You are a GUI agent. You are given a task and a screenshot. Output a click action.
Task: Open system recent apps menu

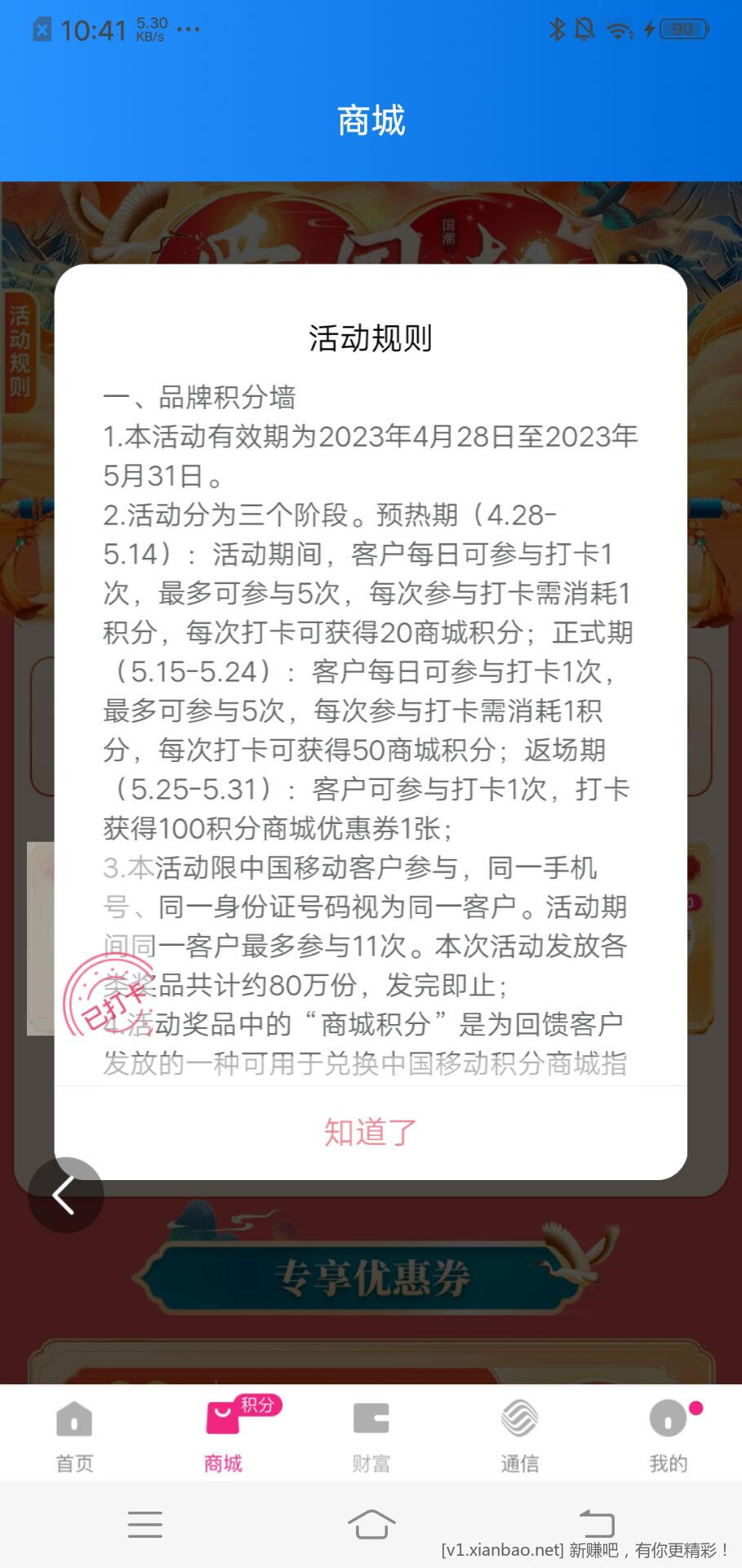click(x=145, y=1524)
